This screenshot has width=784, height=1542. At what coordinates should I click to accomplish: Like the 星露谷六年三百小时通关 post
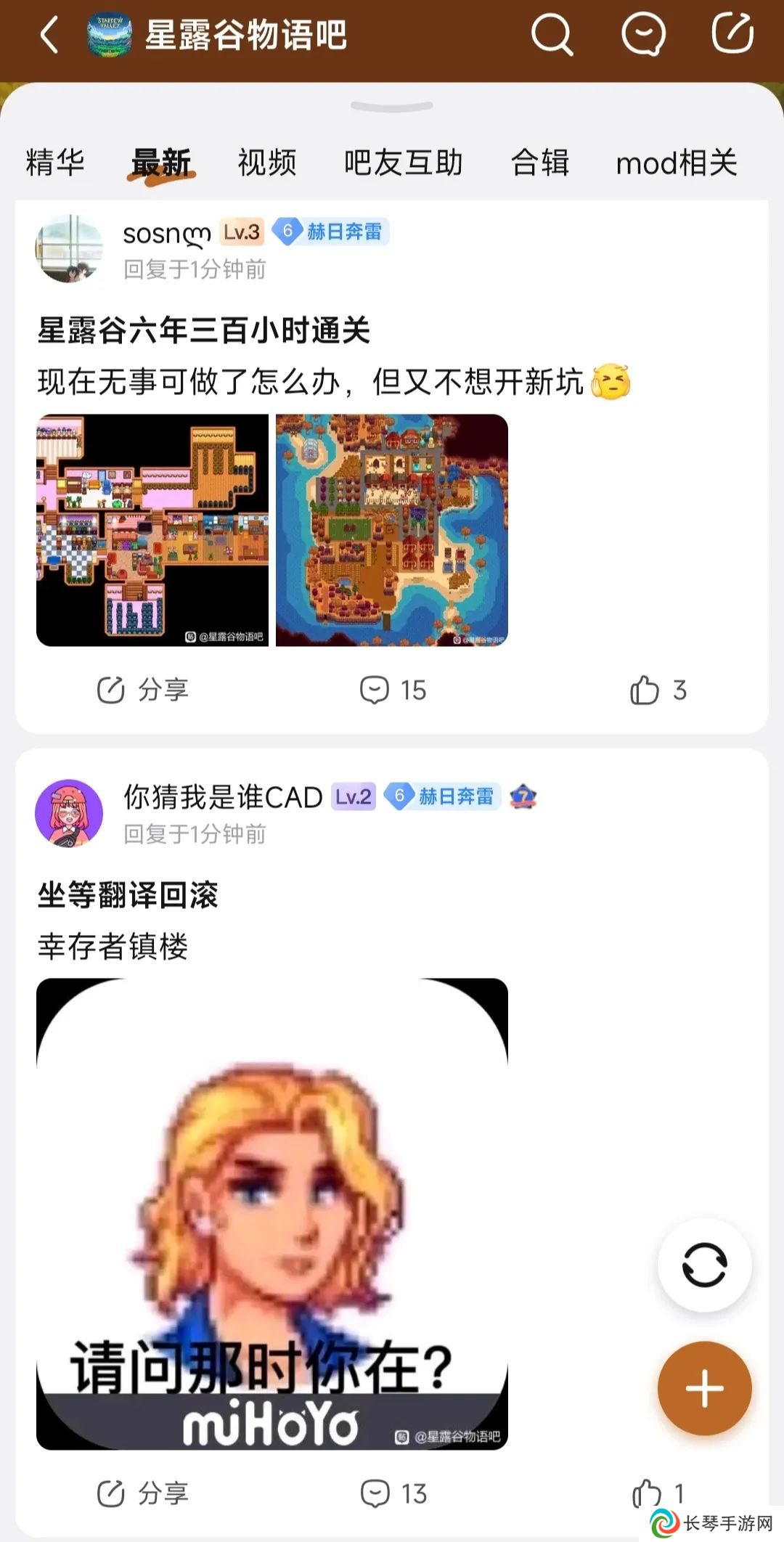tap(657, 690)
